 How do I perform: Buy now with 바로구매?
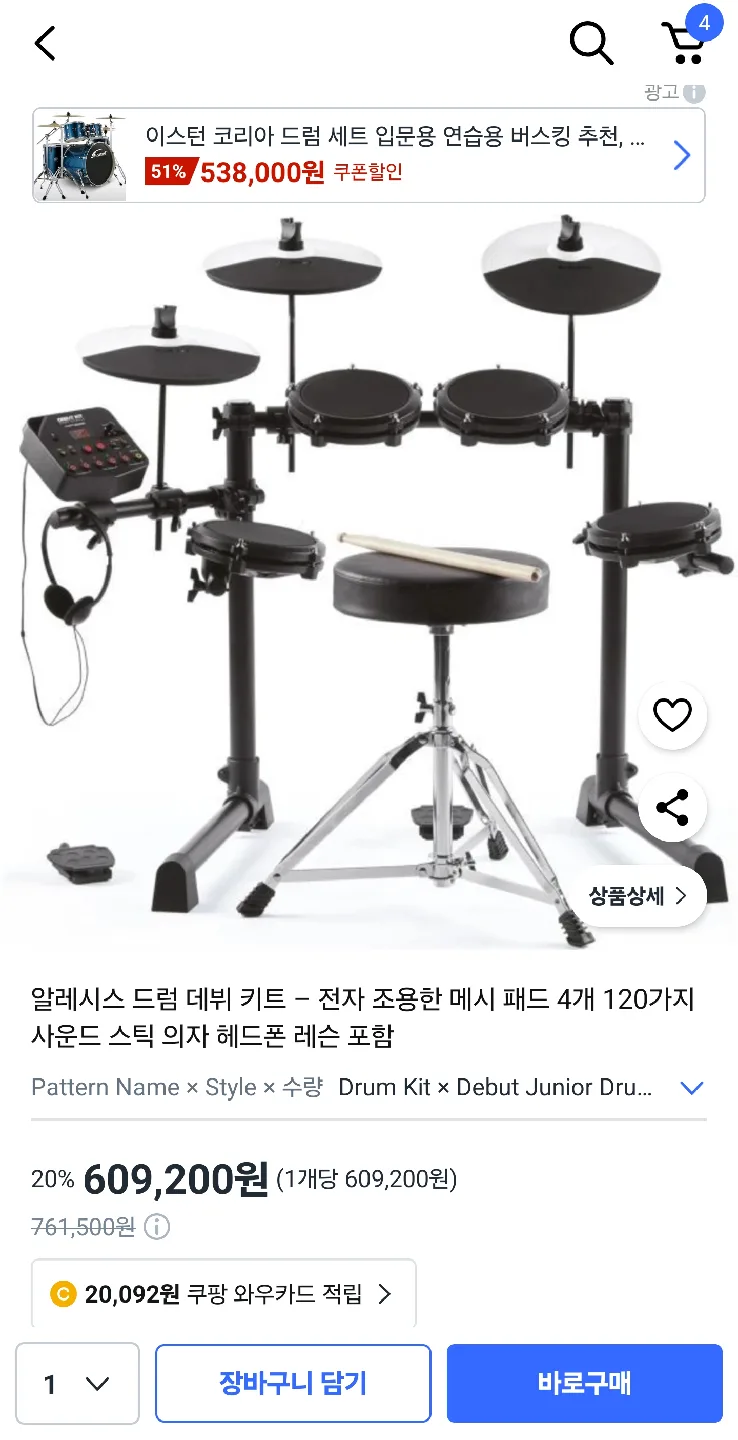(584, 1384)
